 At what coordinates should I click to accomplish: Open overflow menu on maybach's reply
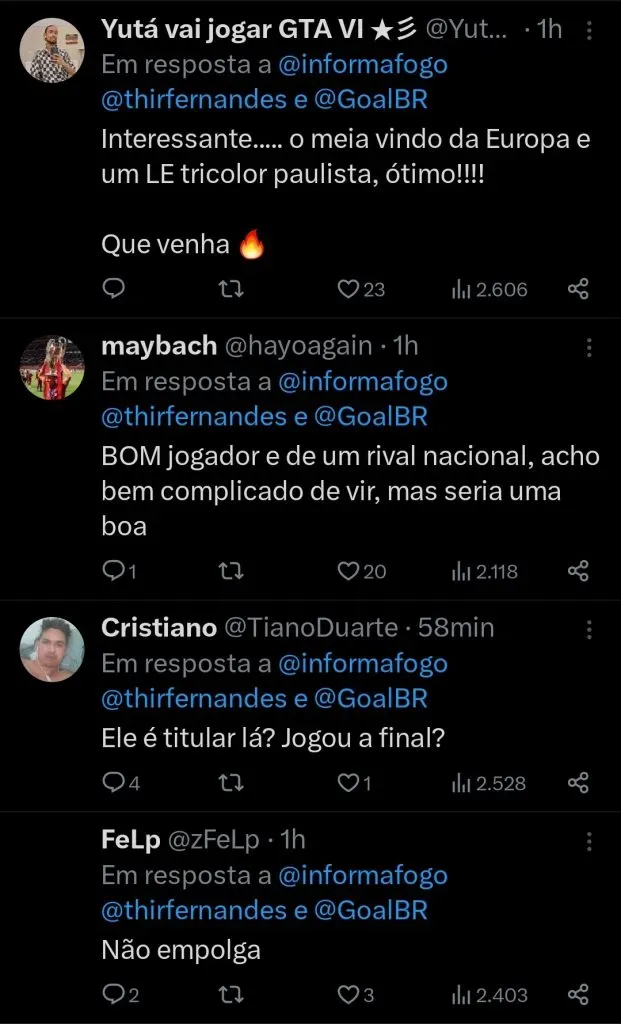tap(589, 348)
